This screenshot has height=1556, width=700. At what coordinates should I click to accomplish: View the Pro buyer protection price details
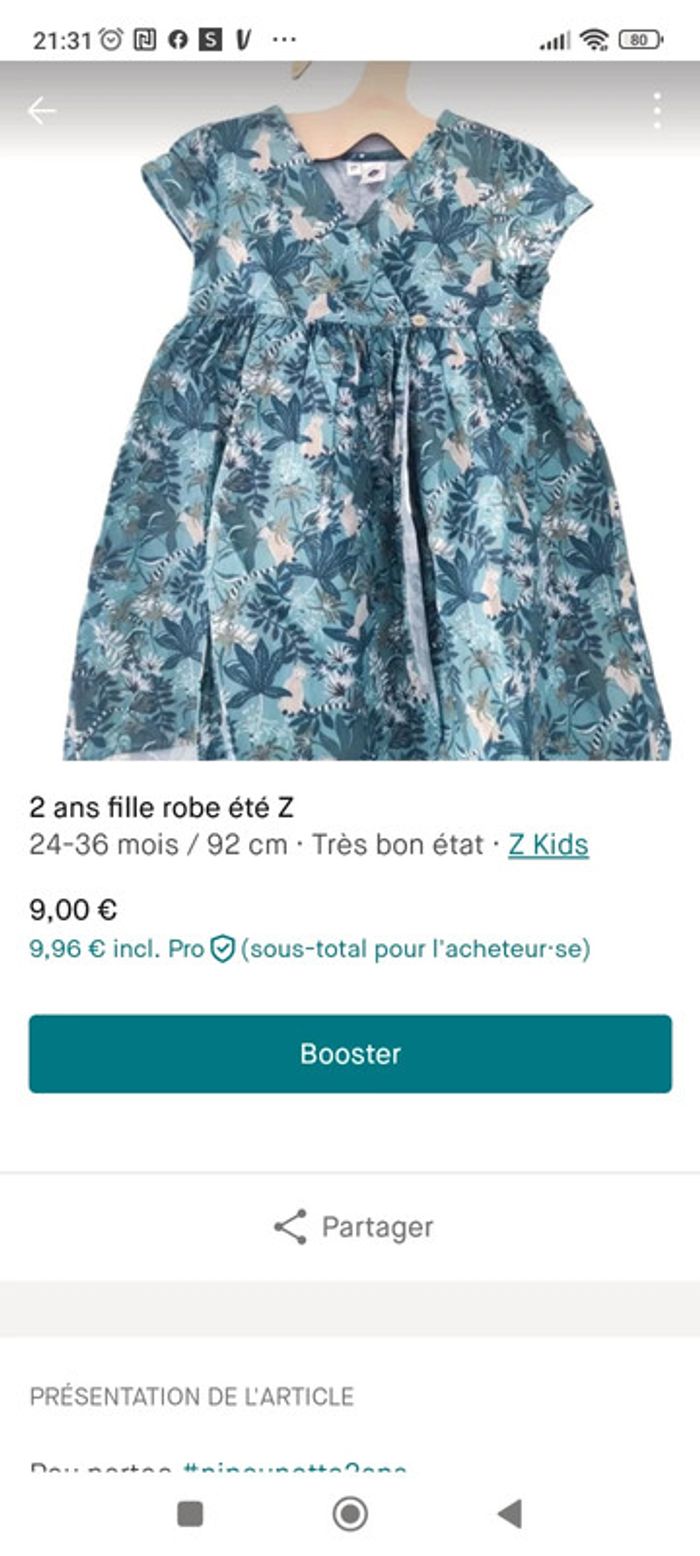(222, 949)
